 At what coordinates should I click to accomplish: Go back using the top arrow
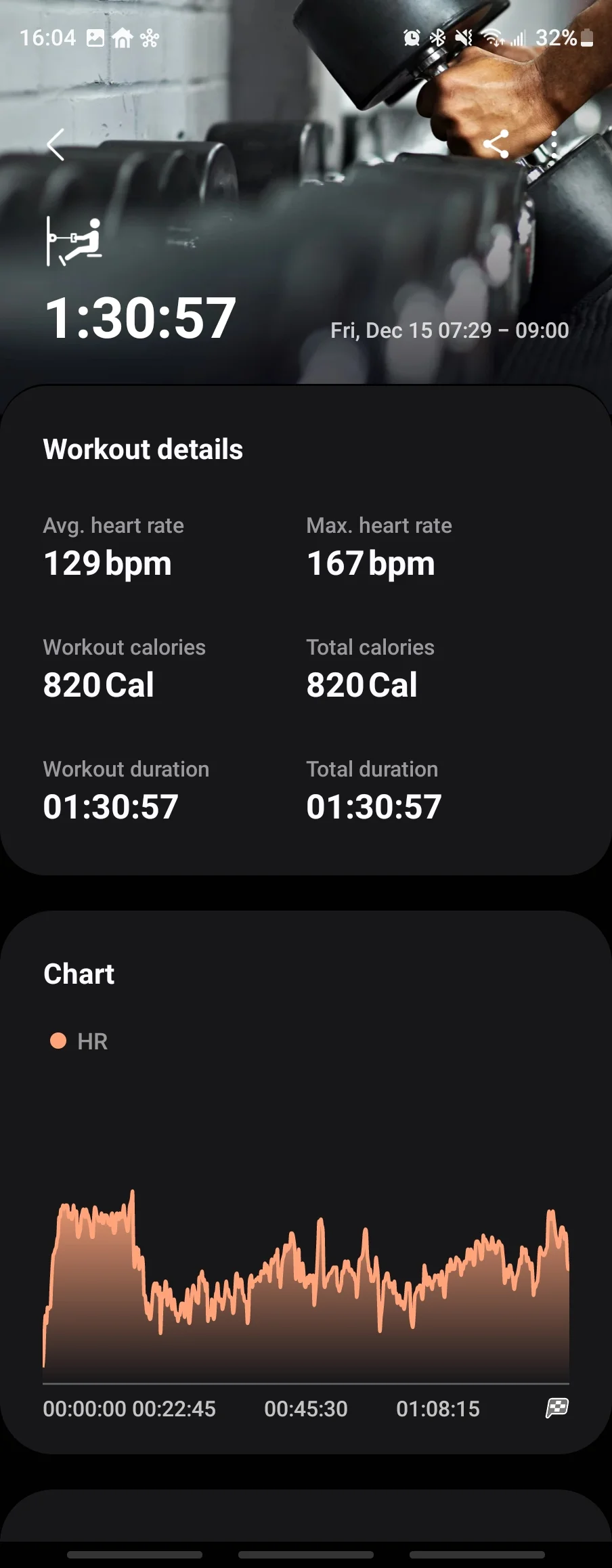[56, 144]
